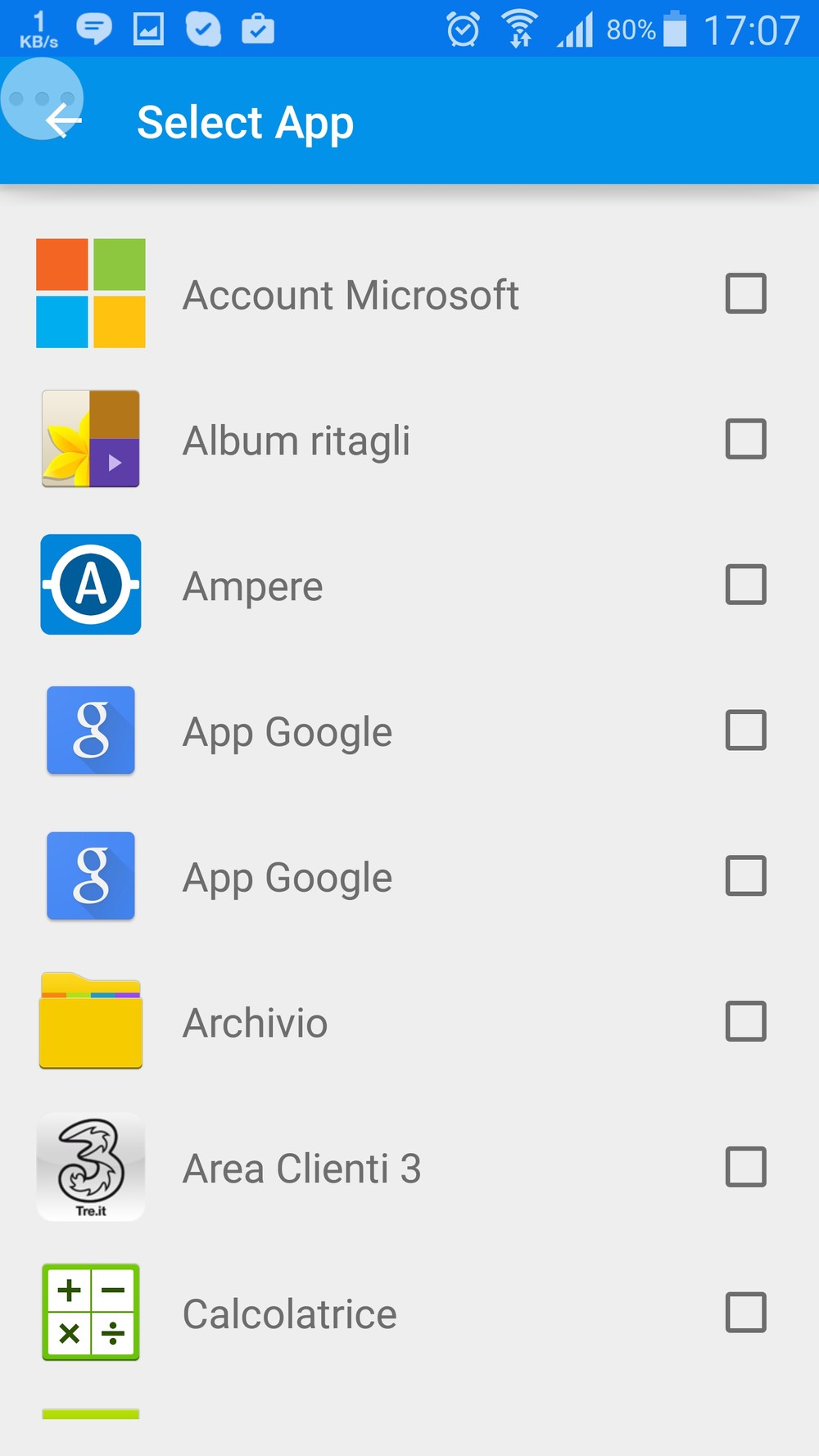Go back from Select App screen
Image resolution: width=819 pixels, height=1456 pixels.
point(63,121)
